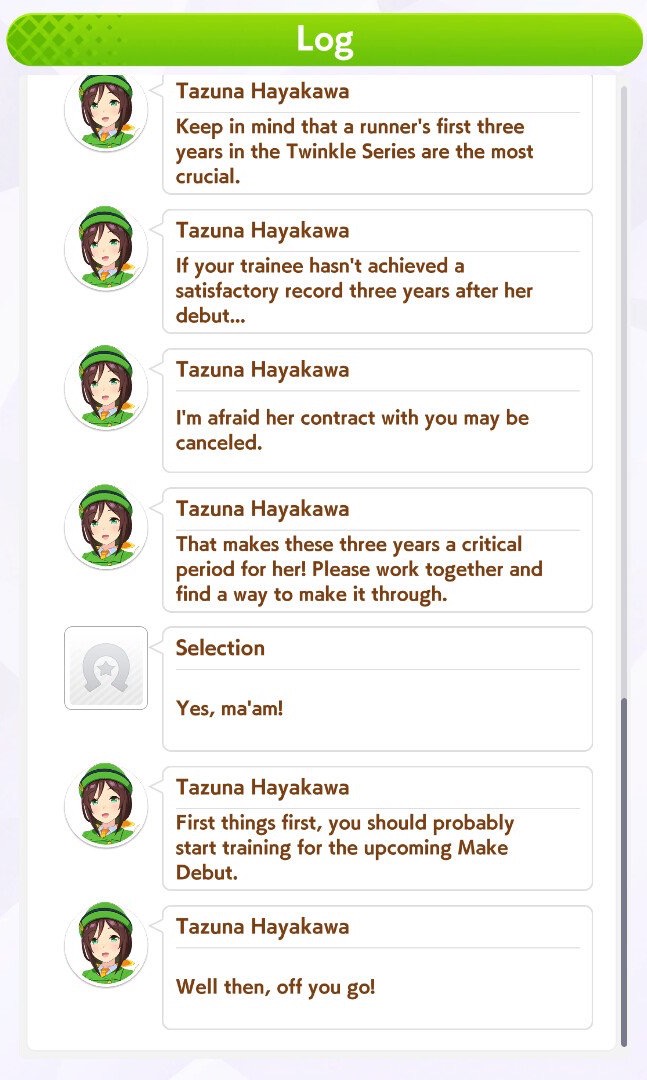Tap the log's vertical scrollbar

point(624,566)
